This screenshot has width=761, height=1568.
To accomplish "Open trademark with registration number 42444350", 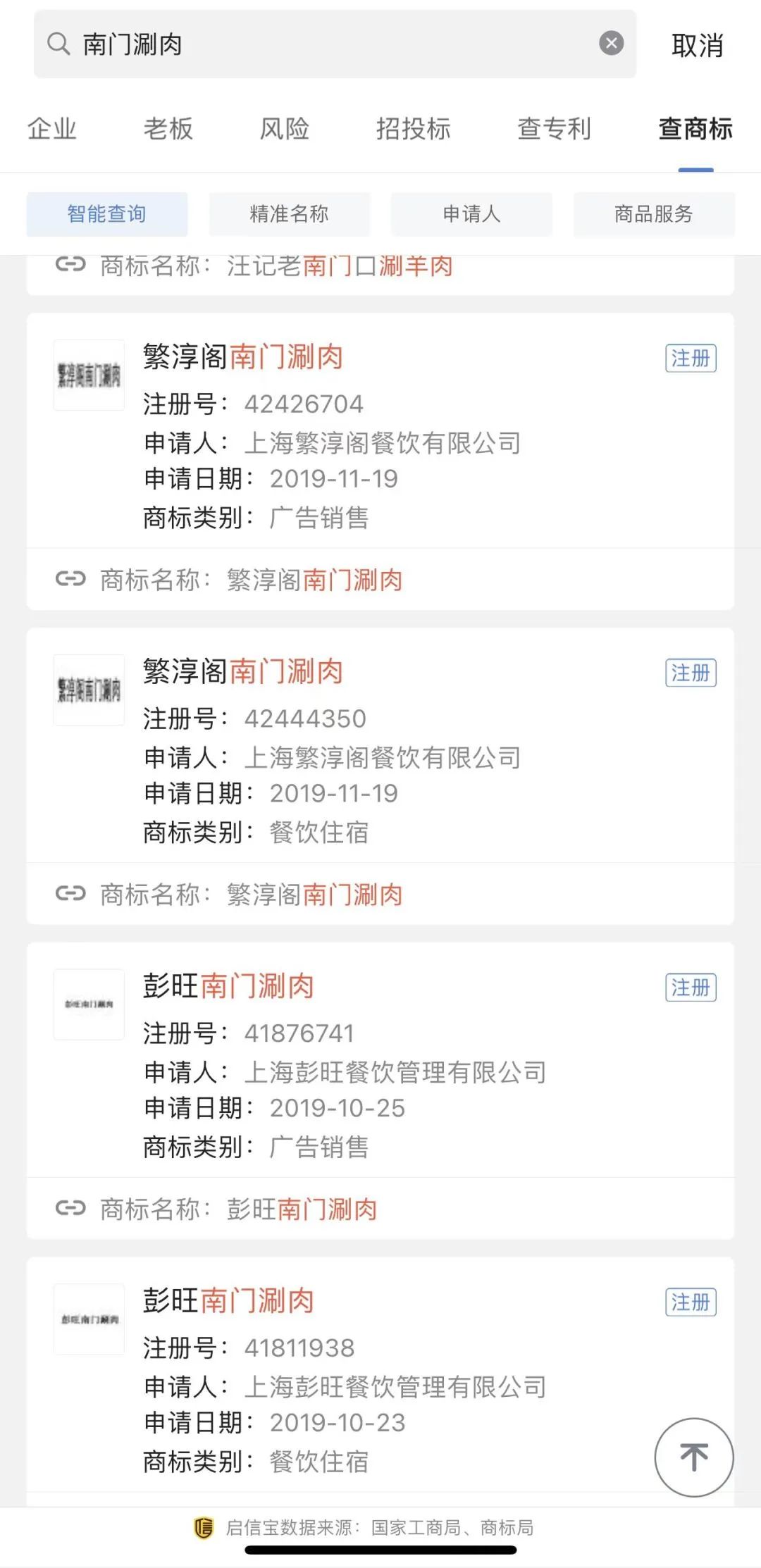I will pos(380,751).
